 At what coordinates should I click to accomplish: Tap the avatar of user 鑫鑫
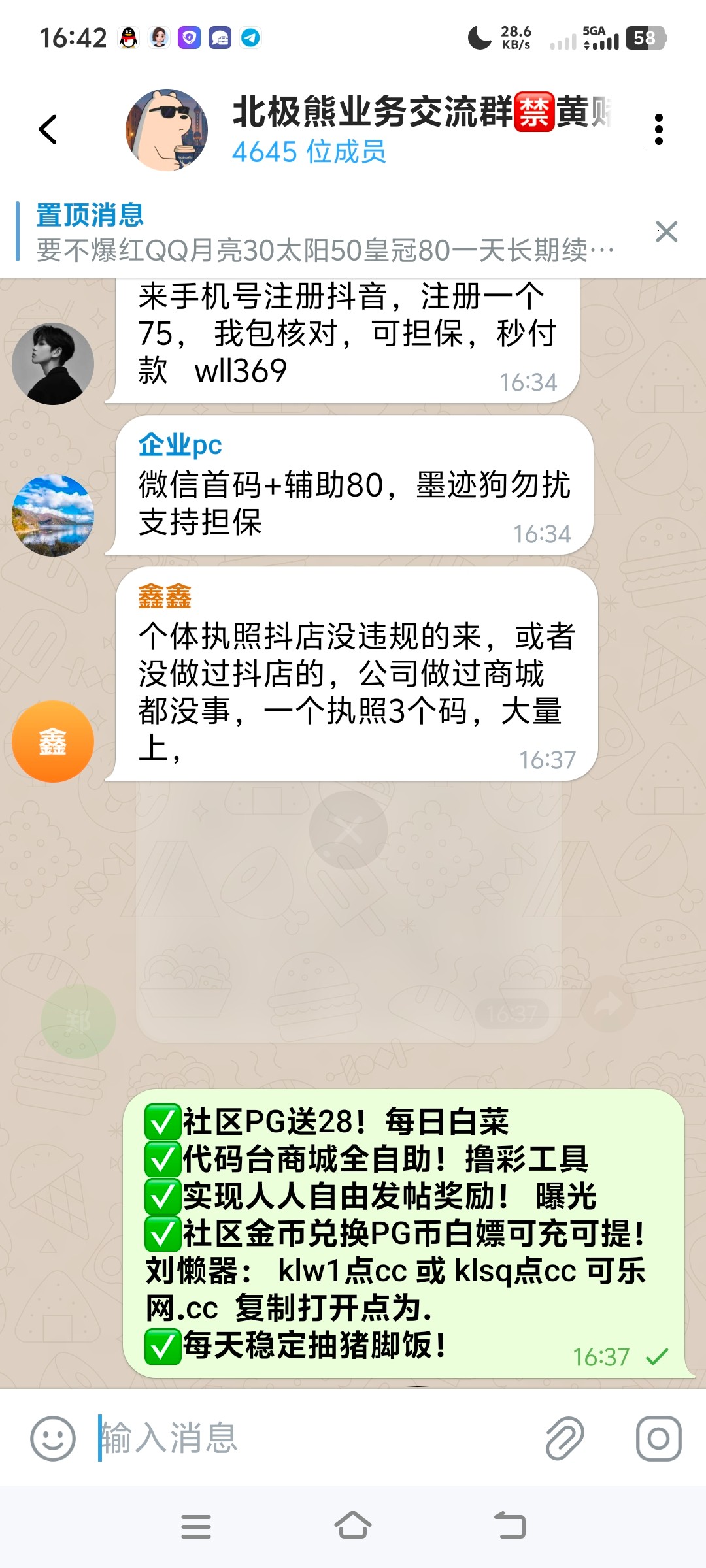(53, 741)
